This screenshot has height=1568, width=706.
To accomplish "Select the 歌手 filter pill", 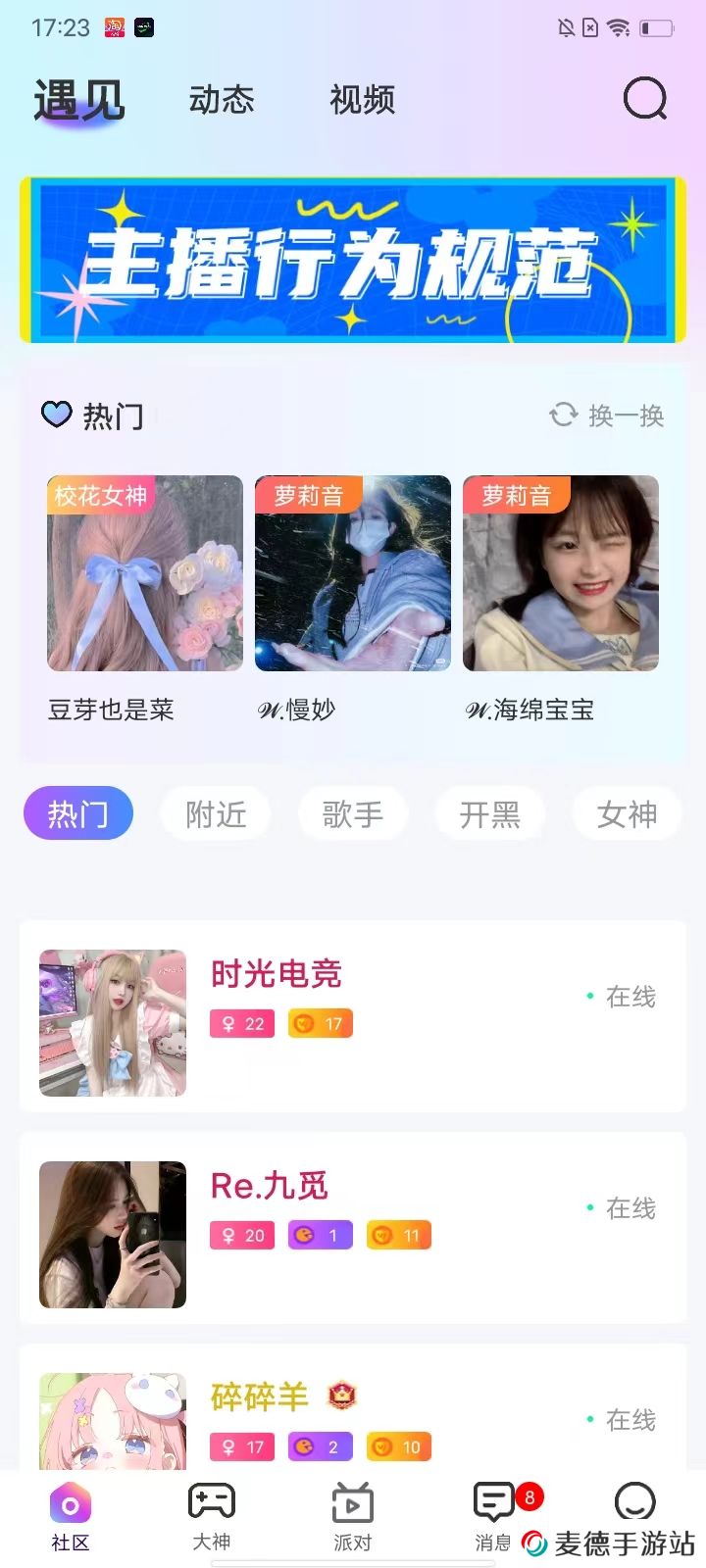I will coord(353,813).
